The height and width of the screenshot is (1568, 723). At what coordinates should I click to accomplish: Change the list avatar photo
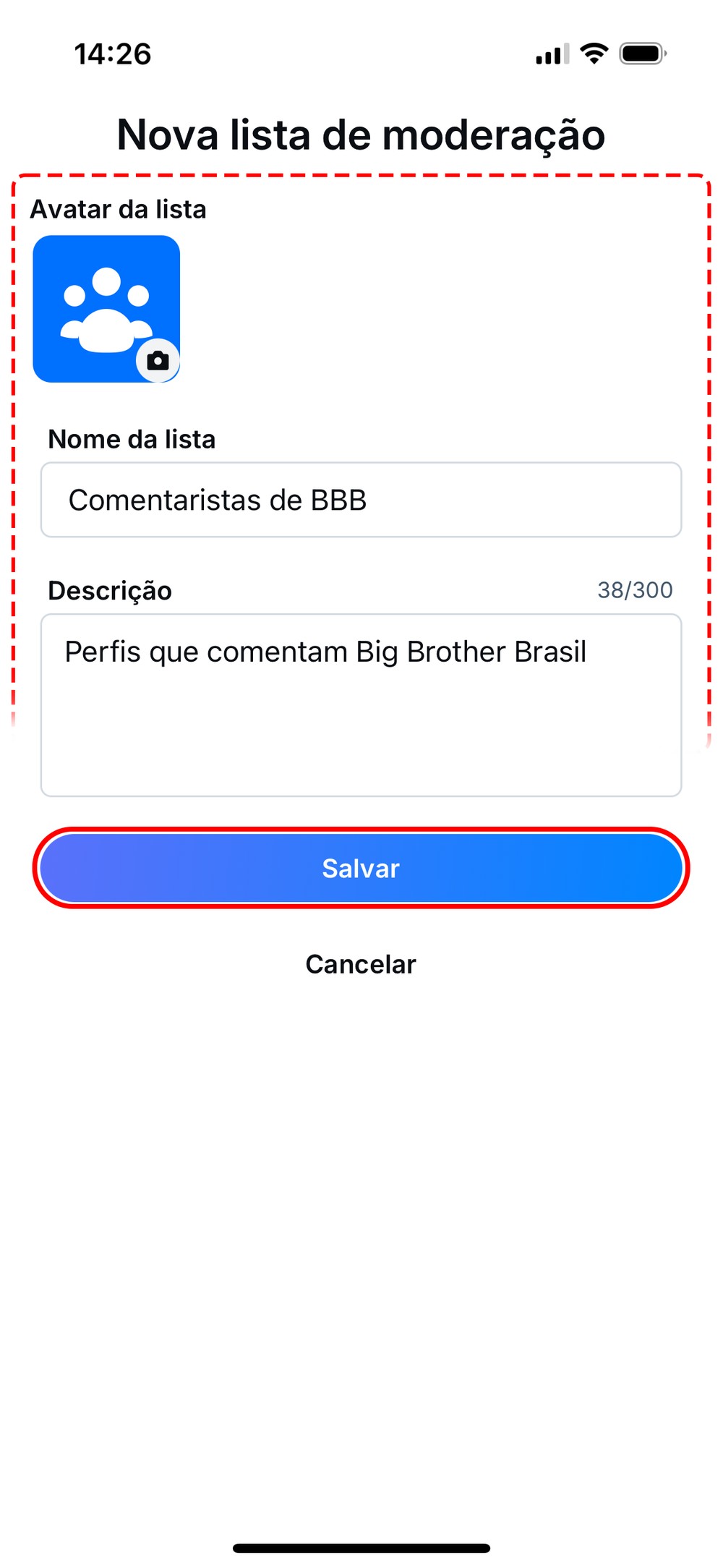pyautogui.click(x=106, y=309)
